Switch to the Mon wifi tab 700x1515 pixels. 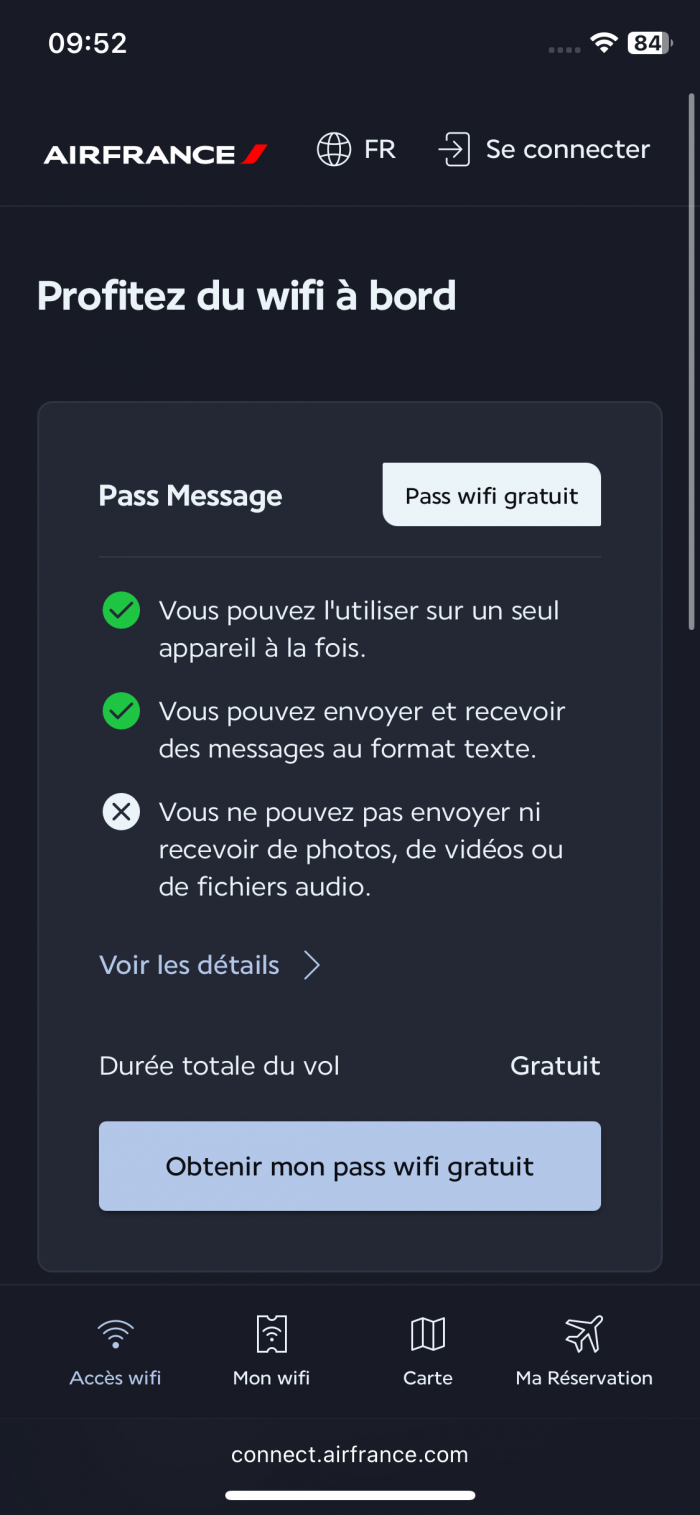pos(271,1351)
